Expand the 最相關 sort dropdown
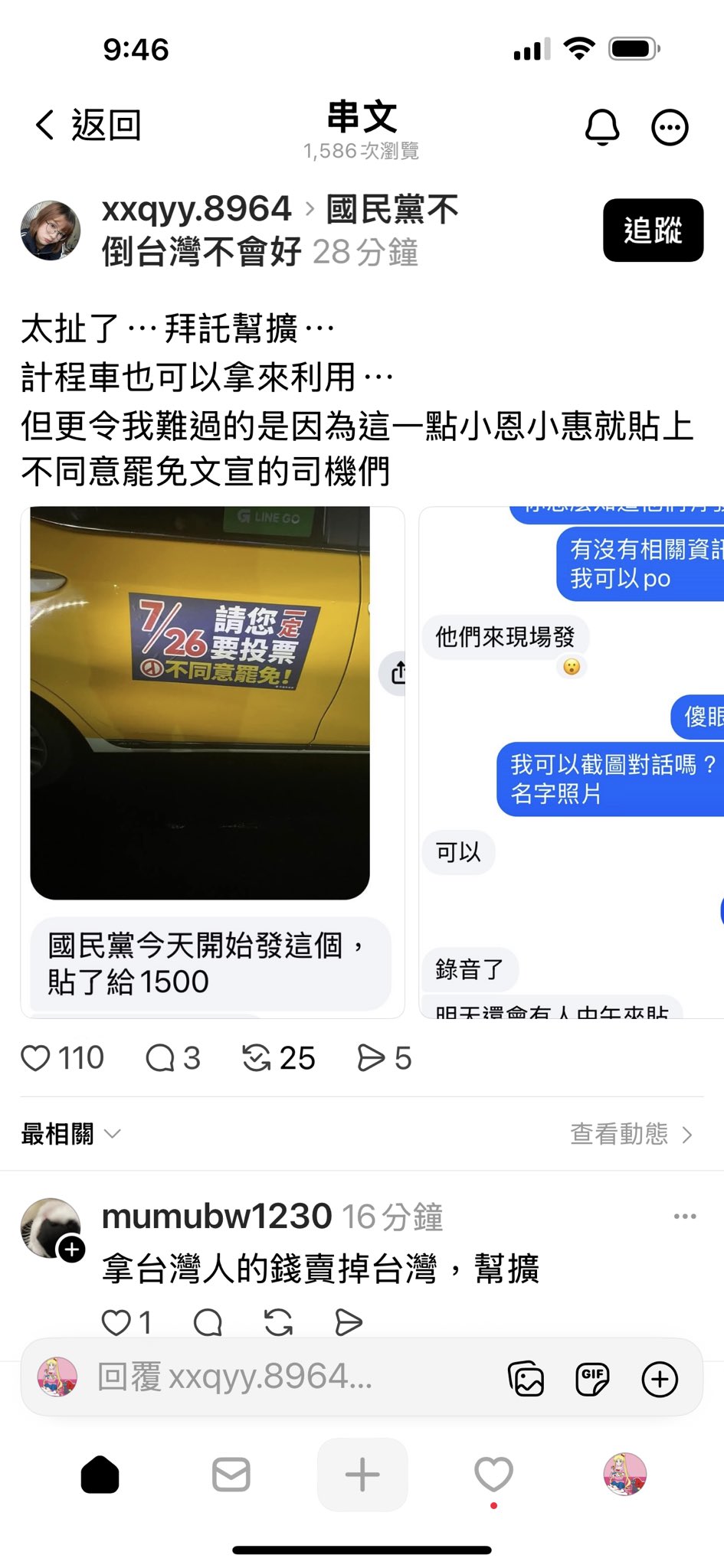724x1568 pixels. click(x=70, y=1134)
